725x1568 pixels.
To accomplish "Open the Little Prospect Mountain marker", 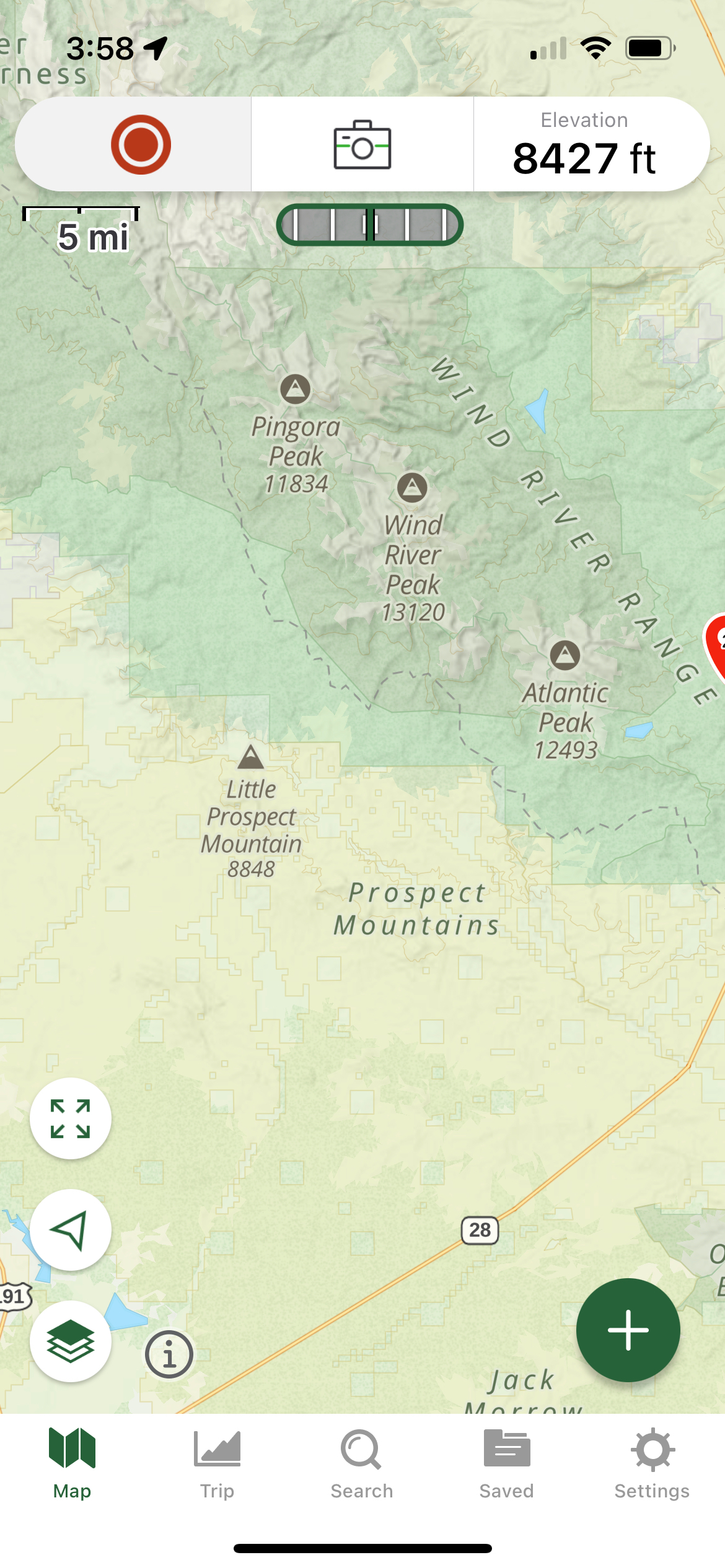I will (250, 757).
